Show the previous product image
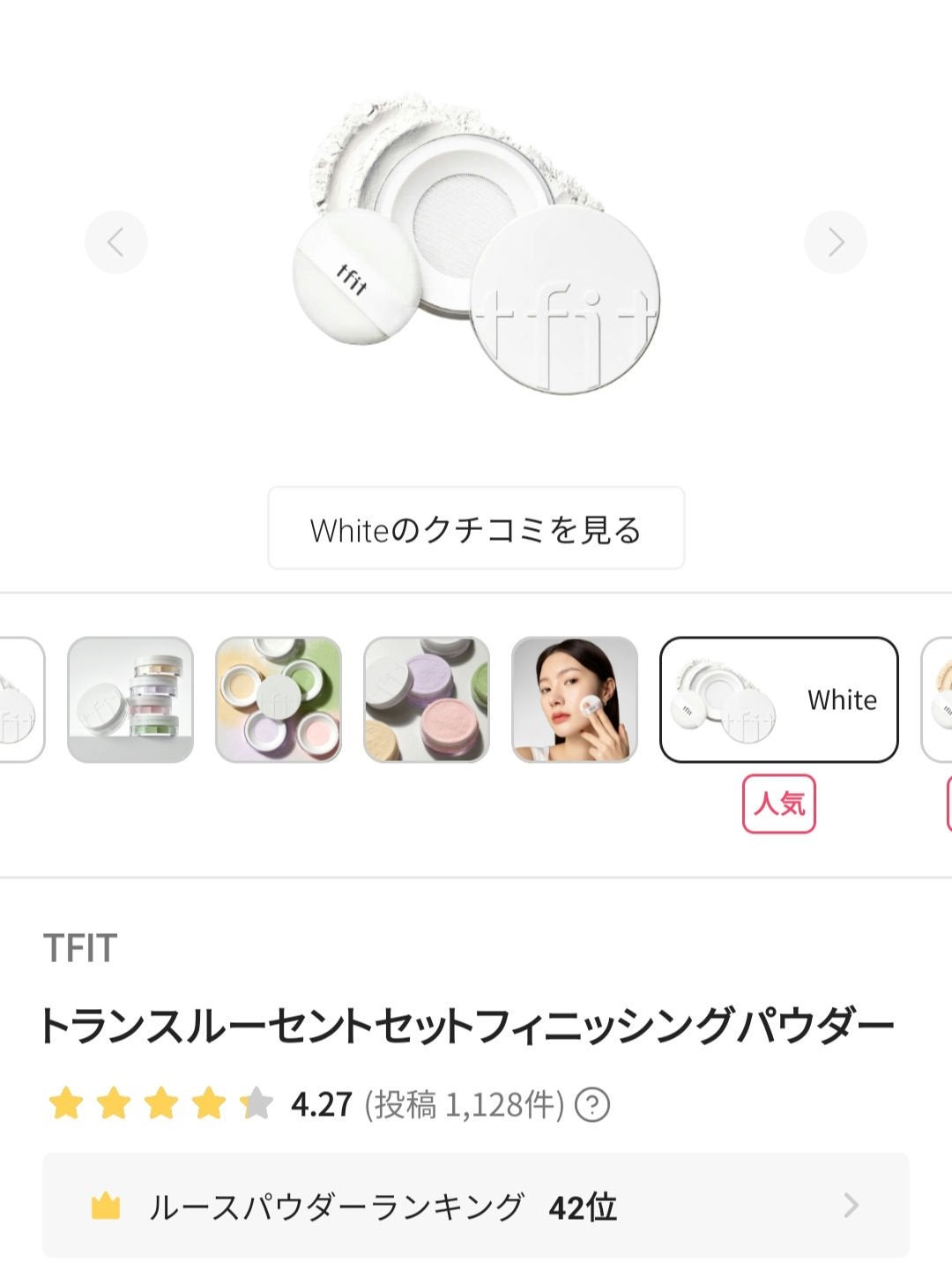The height and width of the screenshot is (1270, 952). (x=115, y=243)
